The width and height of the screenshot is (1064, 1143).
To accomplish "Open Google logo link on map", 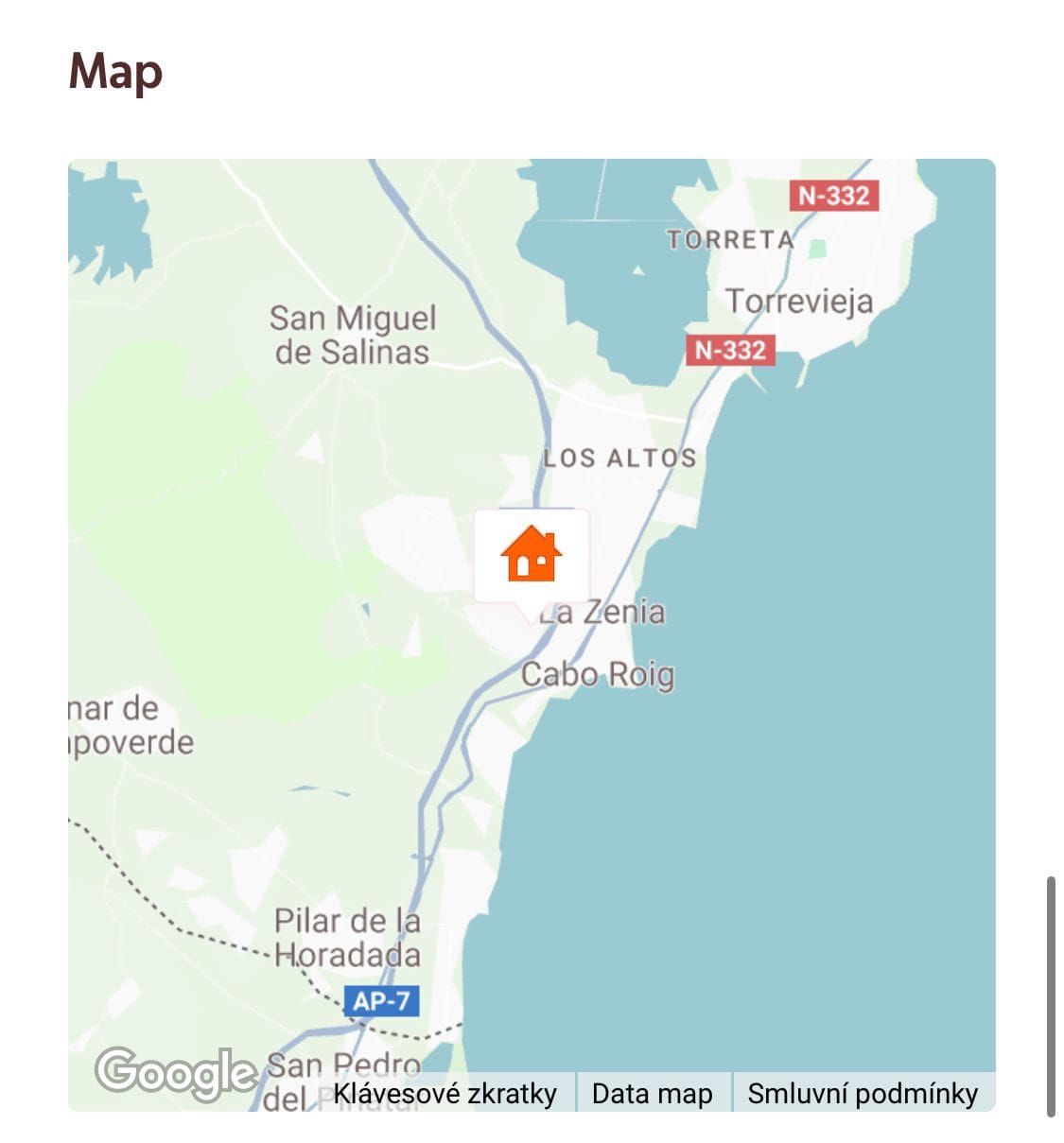I will pos(176,1074).
